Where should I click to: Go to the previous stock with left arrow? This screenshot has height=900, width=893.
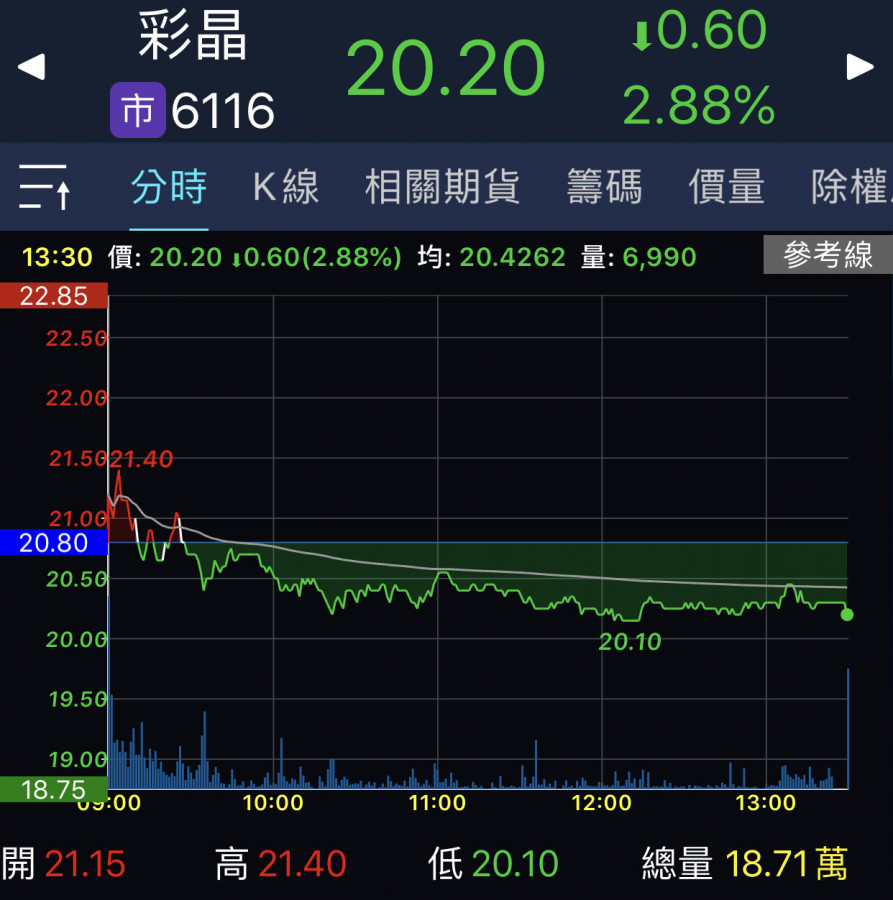(x=31, y=68)
